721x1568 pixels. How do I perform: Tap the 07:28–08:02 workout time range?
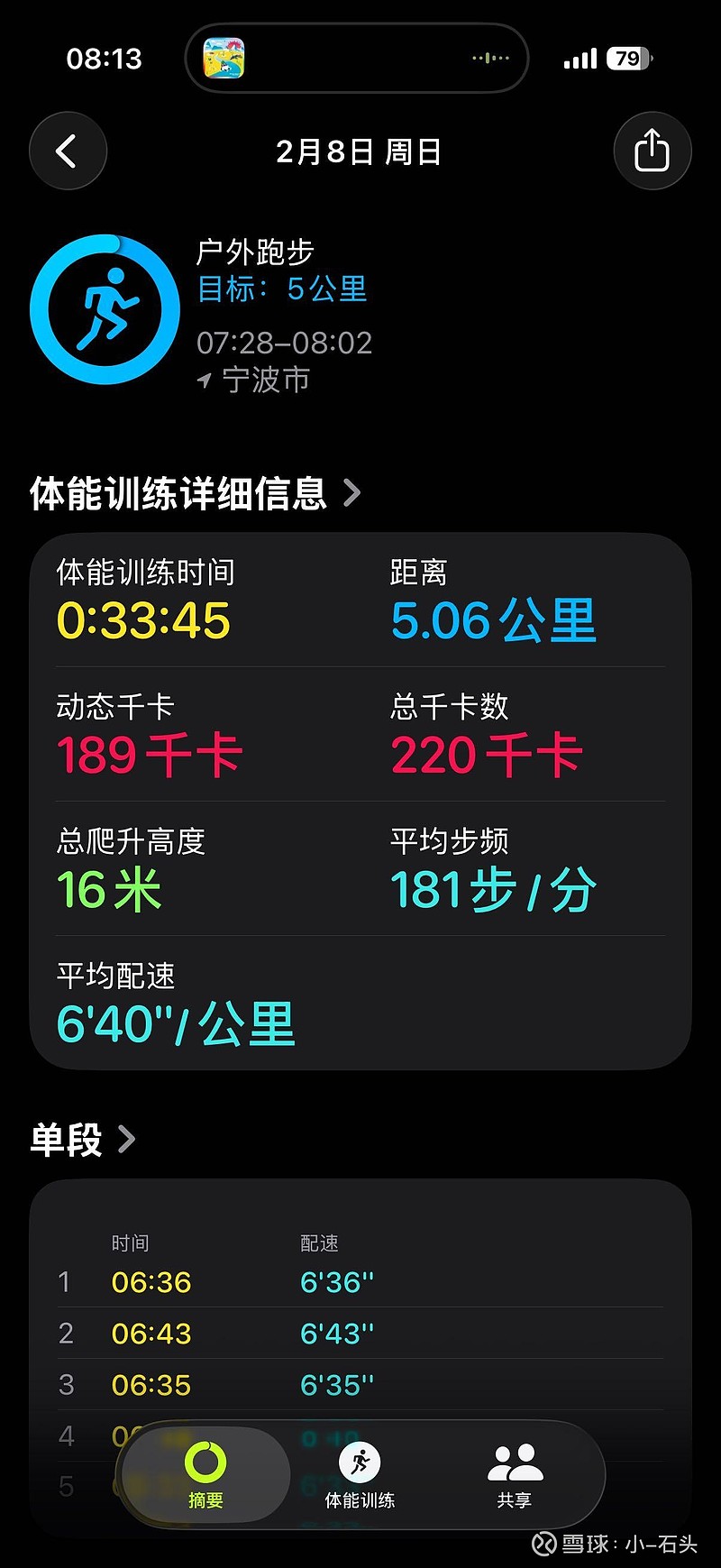[x=285, y=343]
